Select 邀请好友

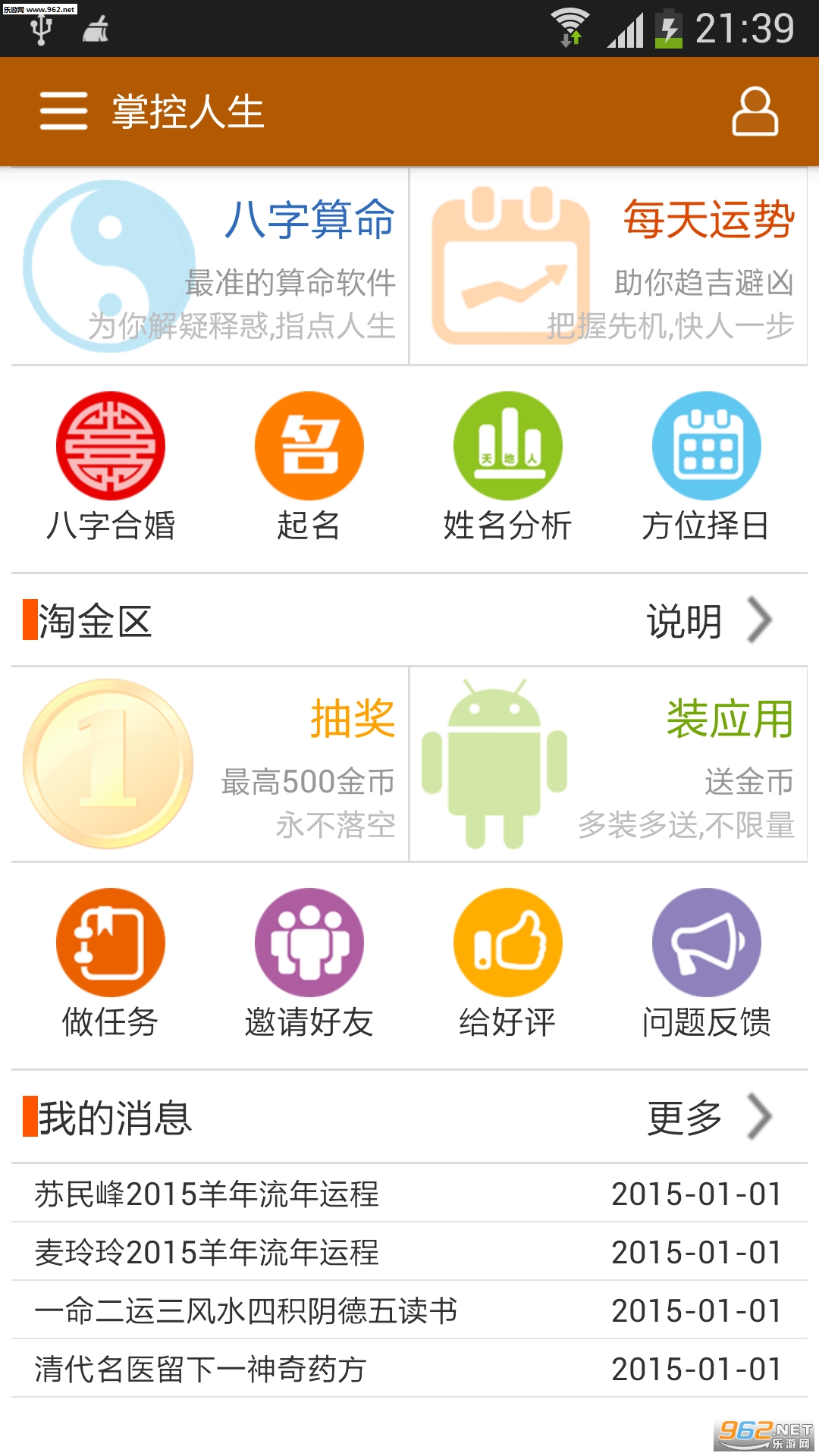tap(309, 963)
